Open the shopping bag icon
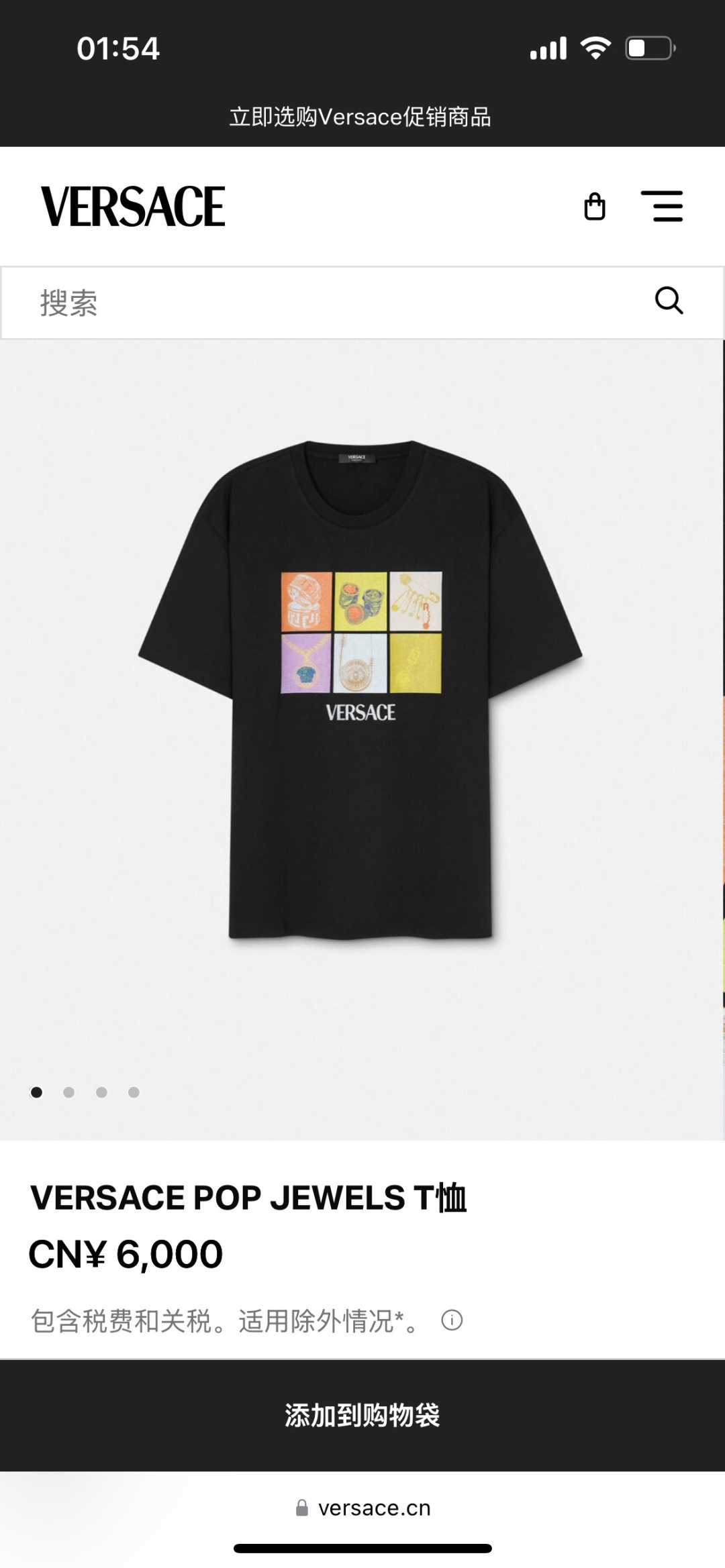Viewport: 725px width, 1568px height. coord(595,205)
